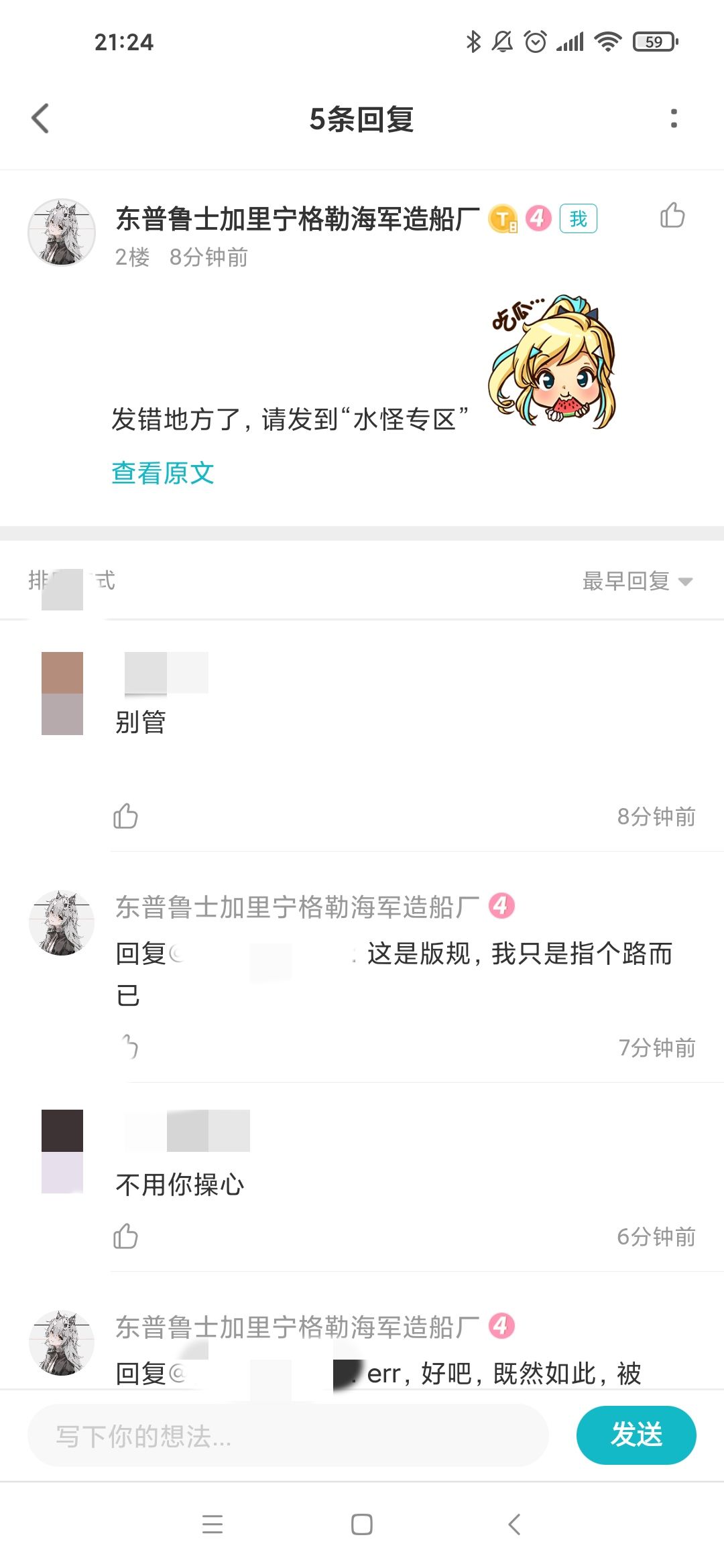Open the 最早回复 sort dropdown
This screenshot has width=724, height=1568.
point(623,582)
